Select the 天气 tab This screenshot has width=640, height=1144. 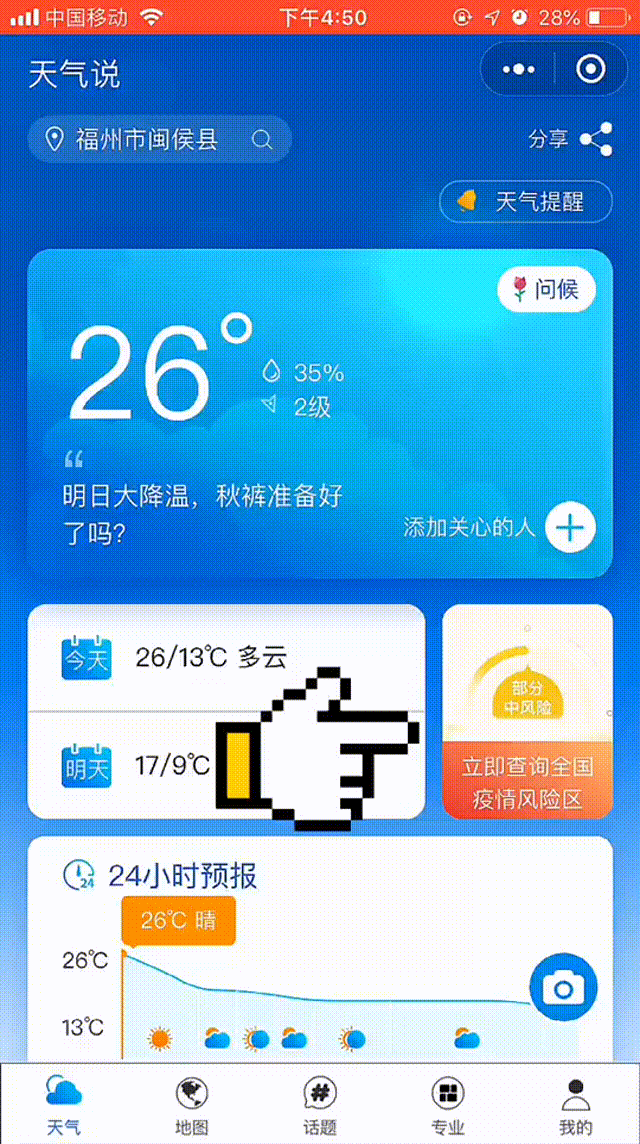point(64,1106)
